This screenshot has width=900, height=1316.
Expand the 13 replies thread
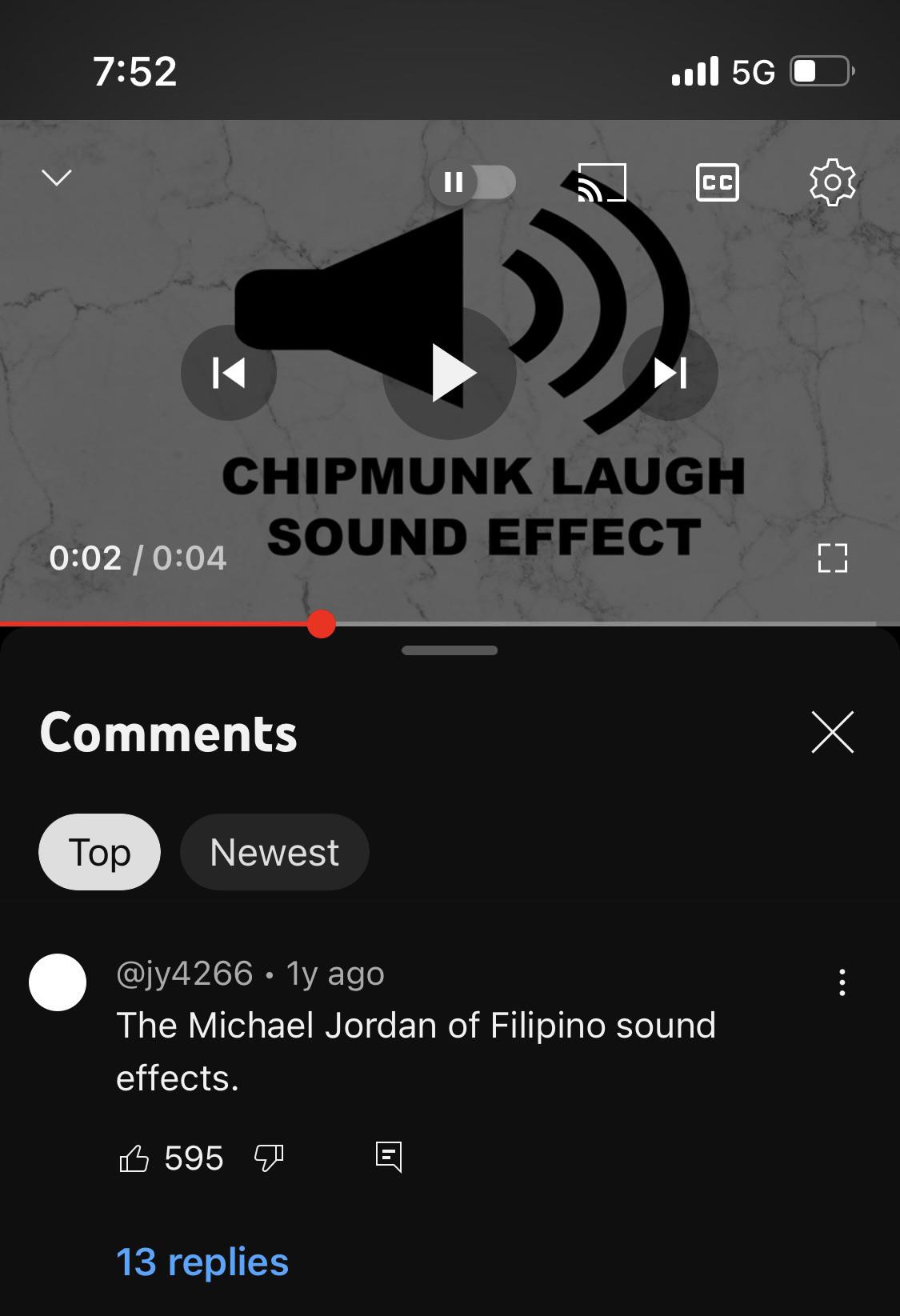[x=202, y=1262]
